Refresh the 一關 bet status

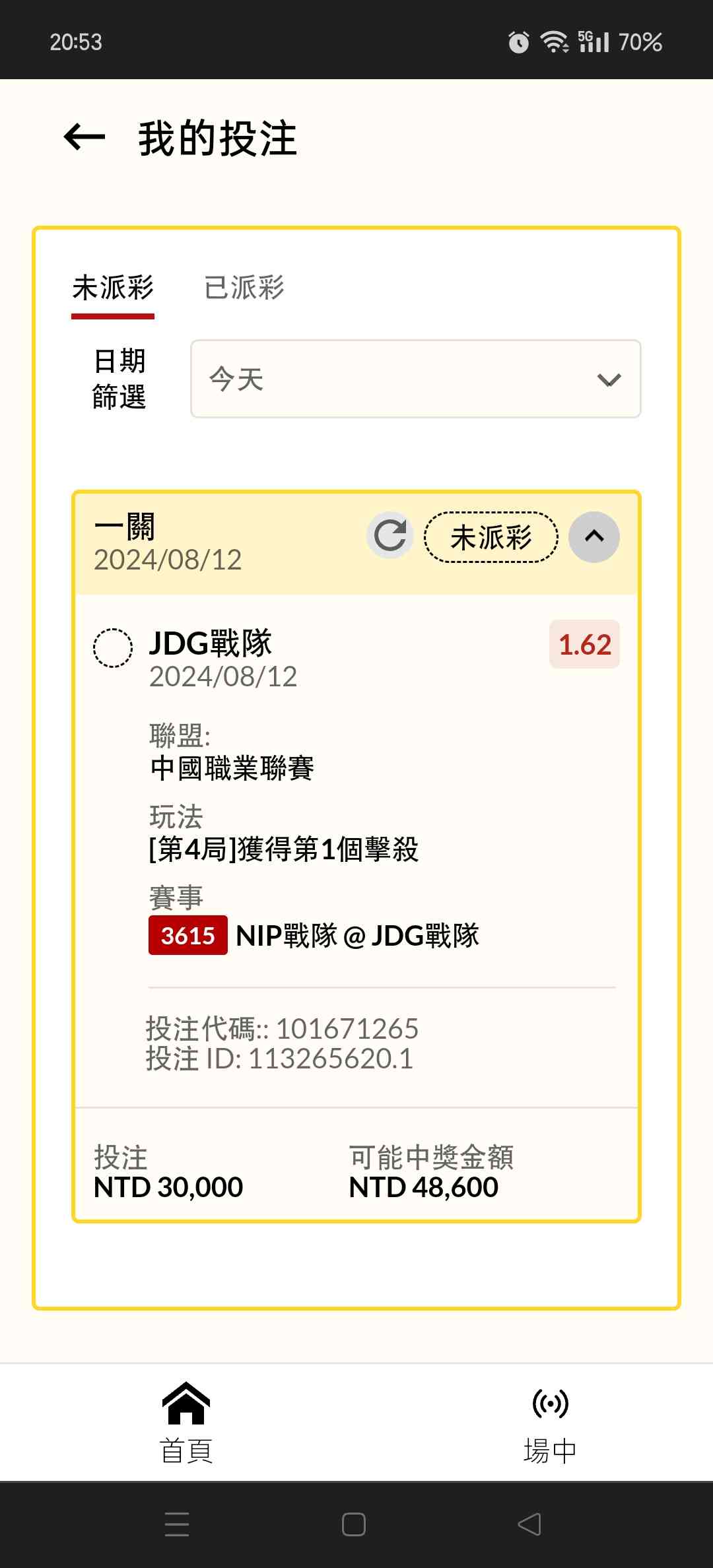click(x=390, y=535)
